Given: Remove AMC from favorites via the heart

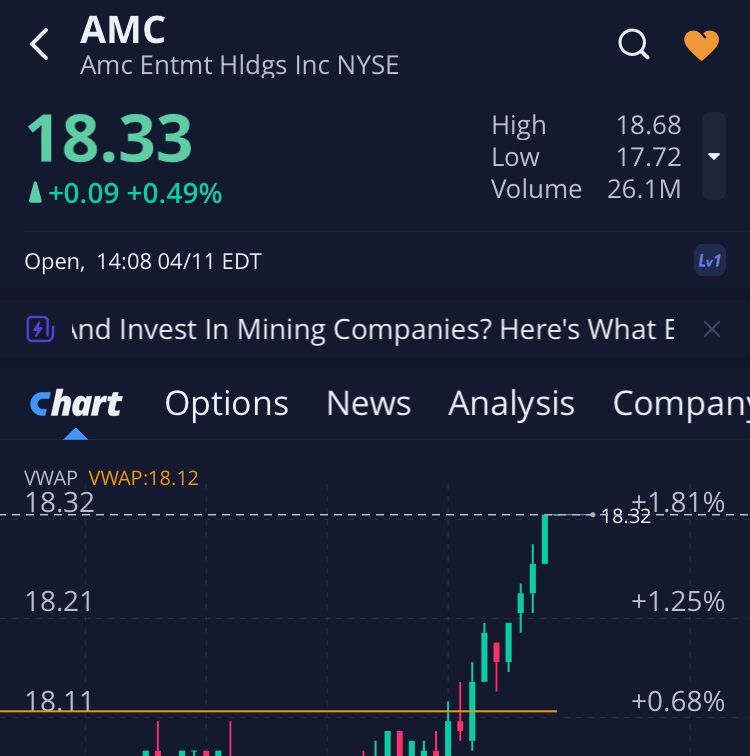Looking at the screenshot, I should point(701,45).
